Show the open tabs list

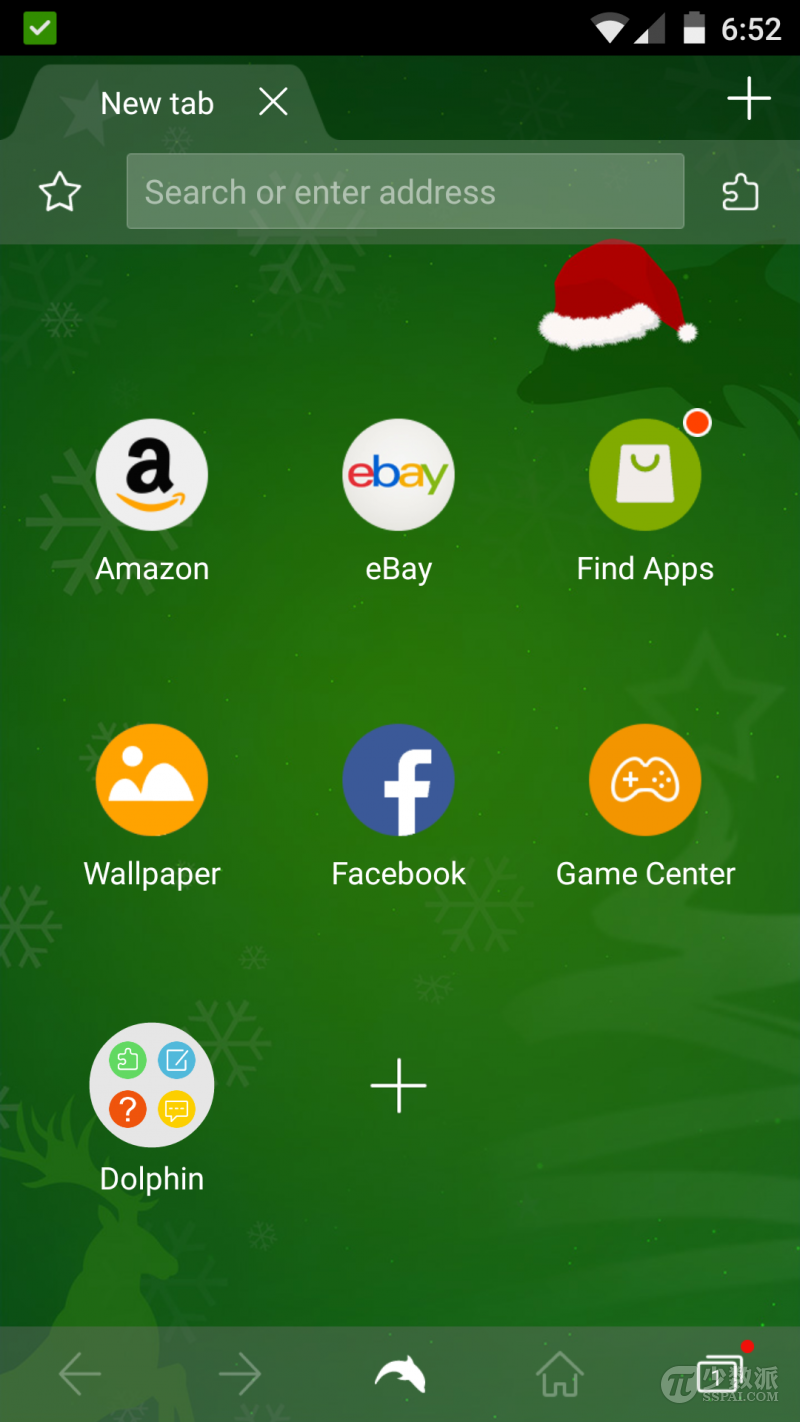tap(720, 1373)
